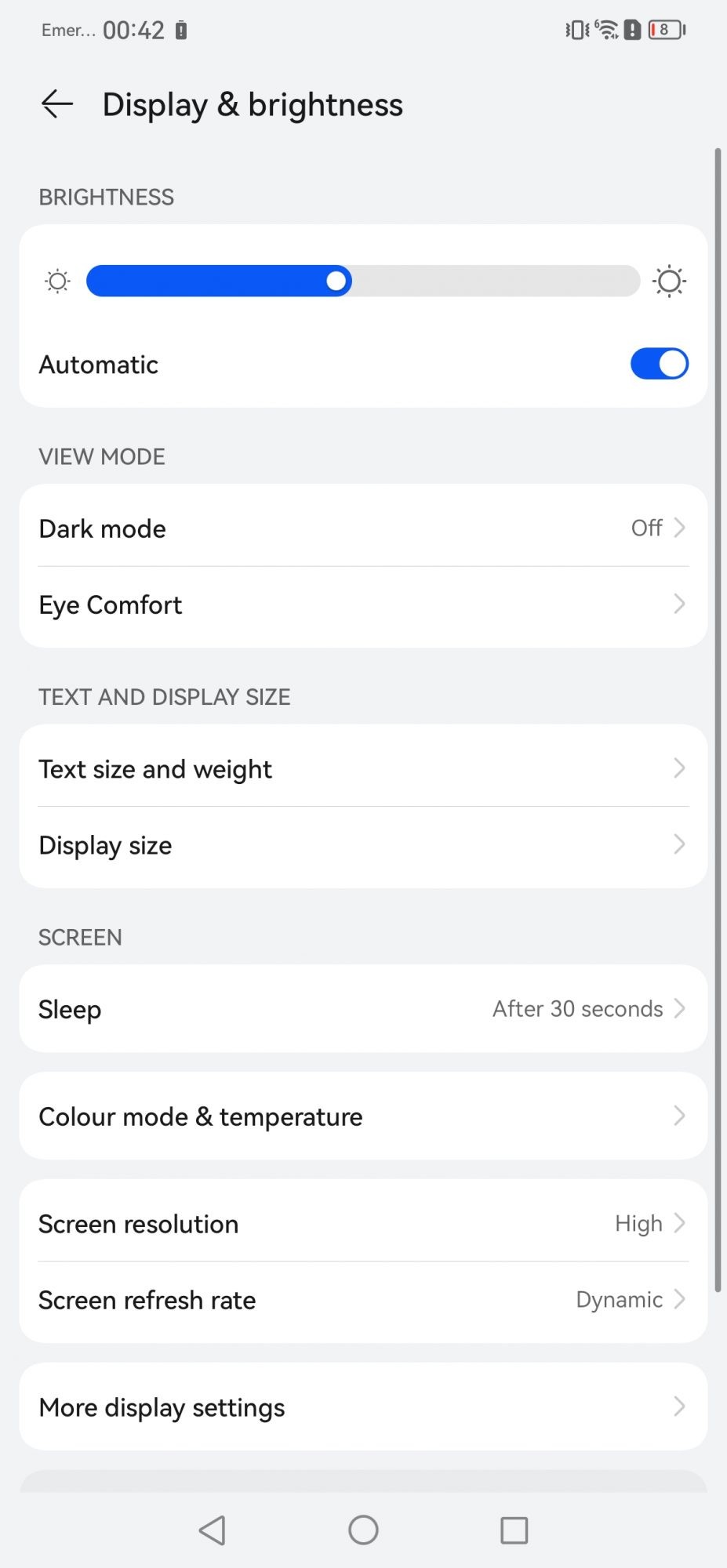Open Text size and weight
727x1568 pixels.
[x=362, y=769]
